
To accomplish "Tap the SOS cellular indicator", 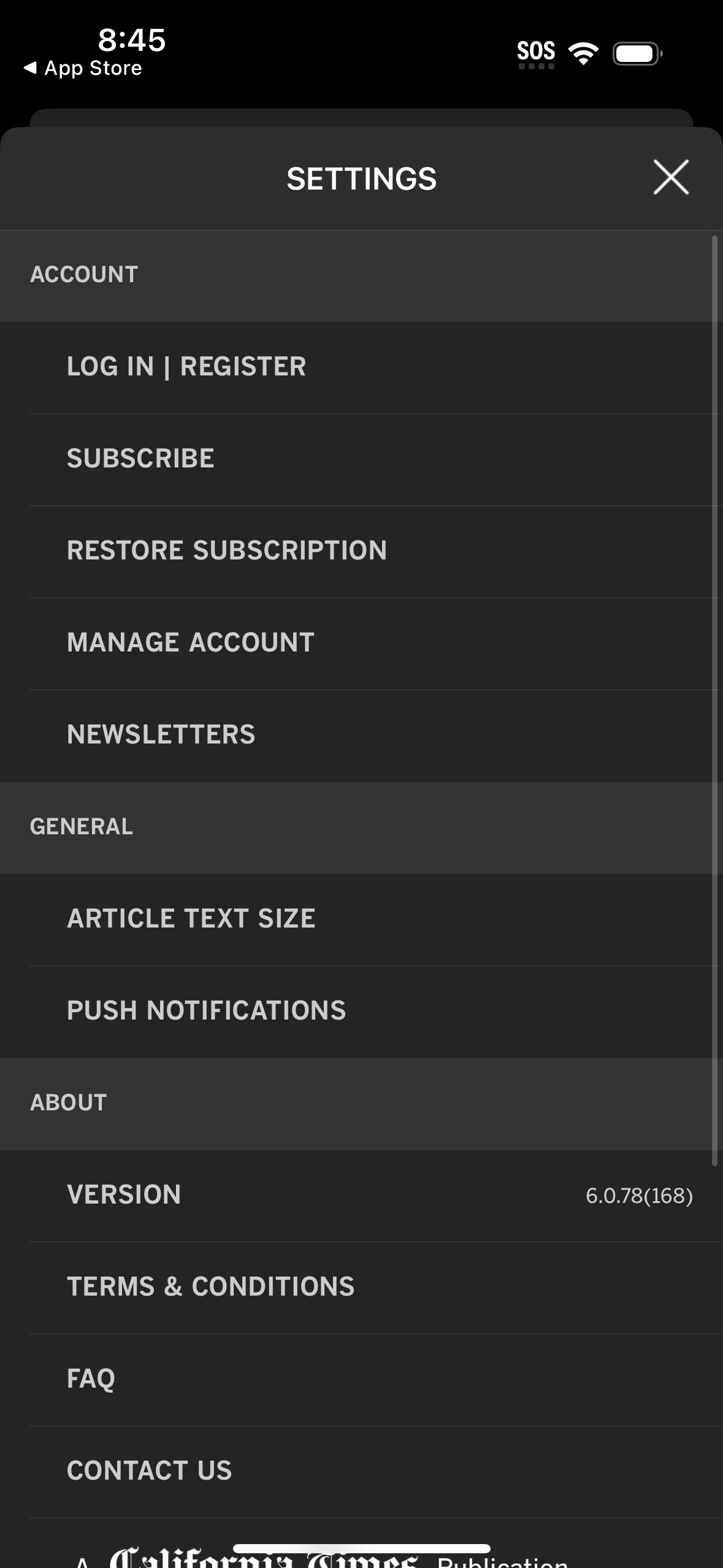I will click(x=537, y=52).
